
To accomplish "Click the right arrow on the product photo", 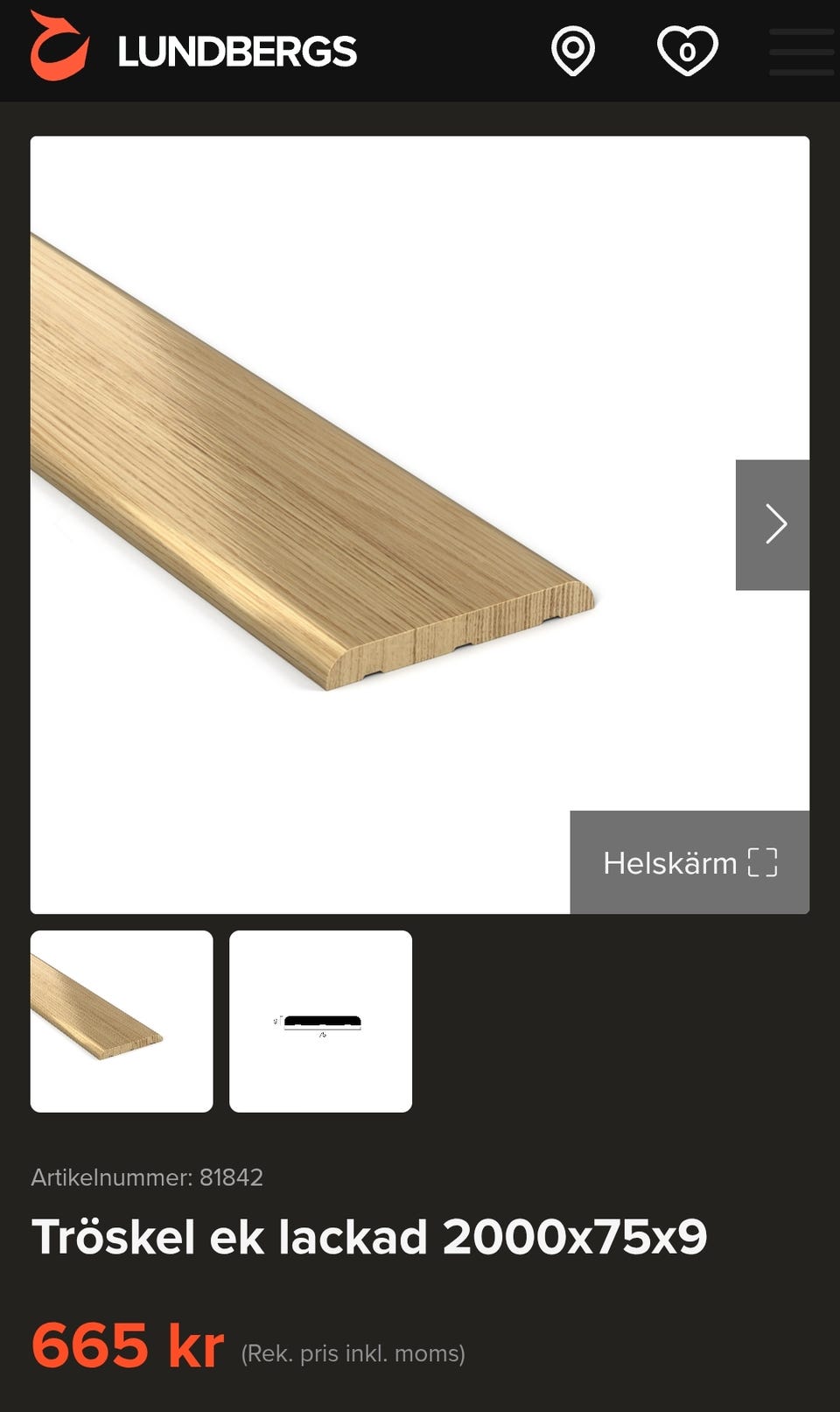I will (x=773, y=523).
